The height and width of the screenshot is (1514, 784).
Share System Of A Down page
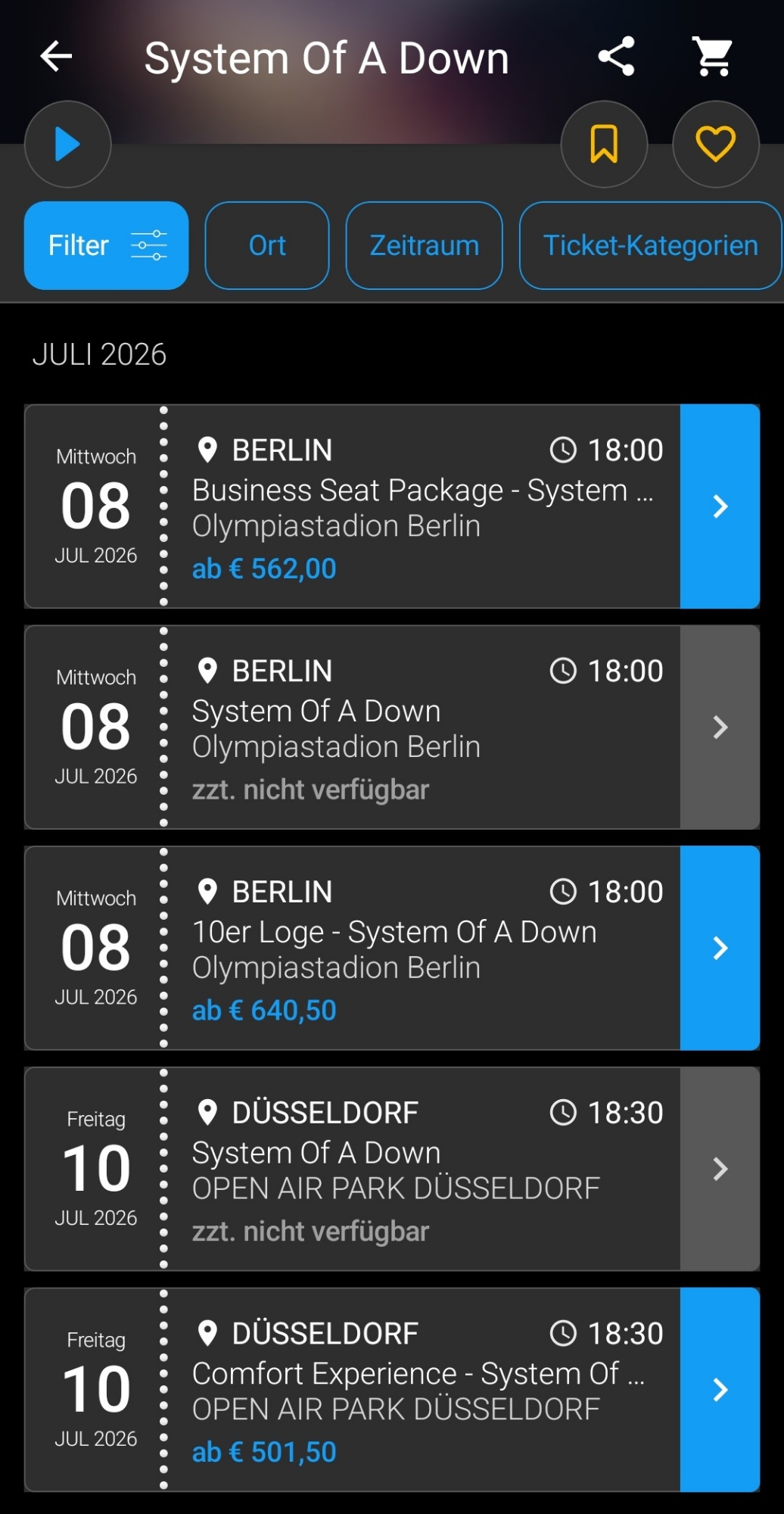[616, 56]
